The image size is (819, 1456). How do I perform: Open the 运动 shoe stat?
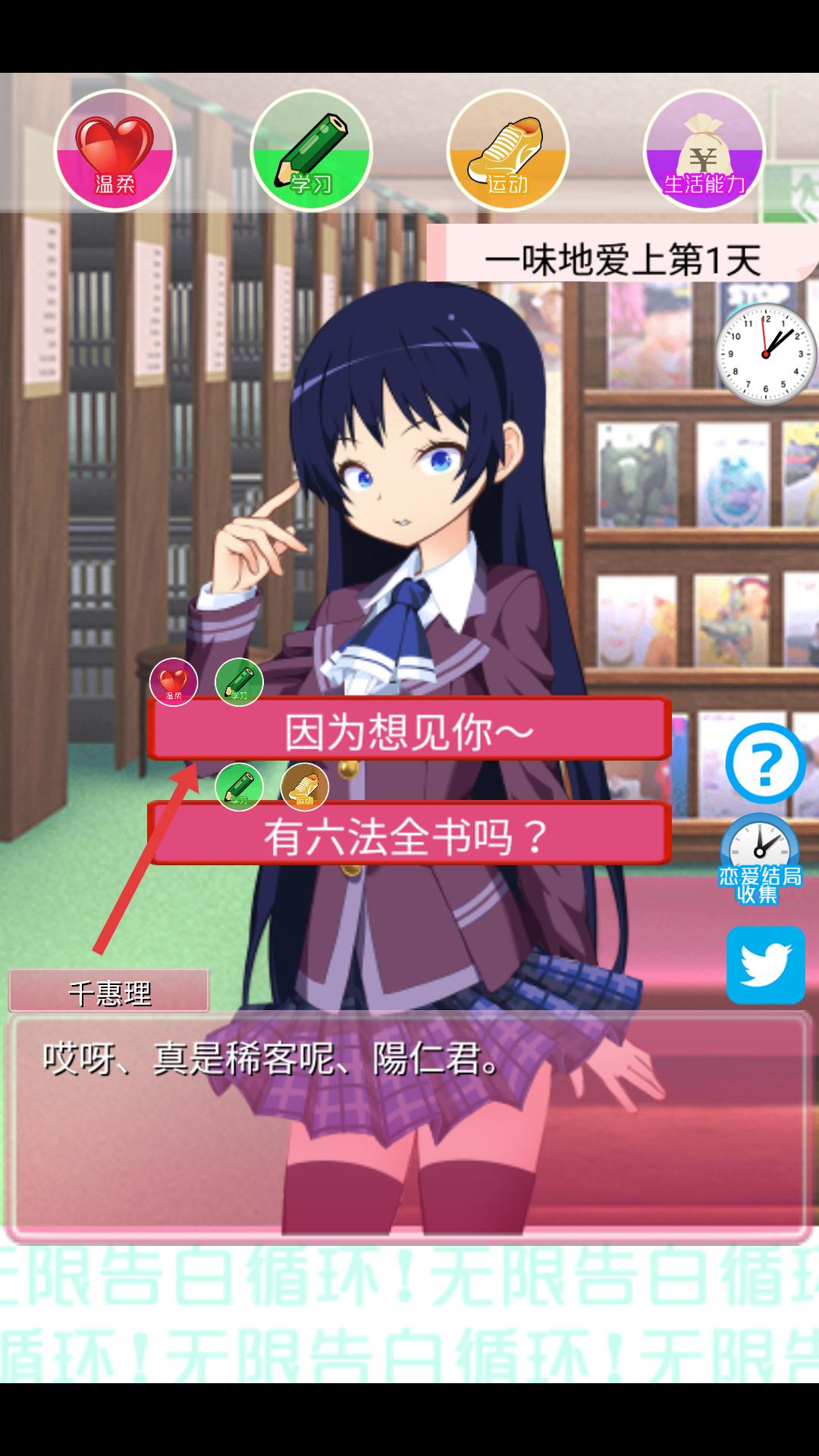[507, 150]
